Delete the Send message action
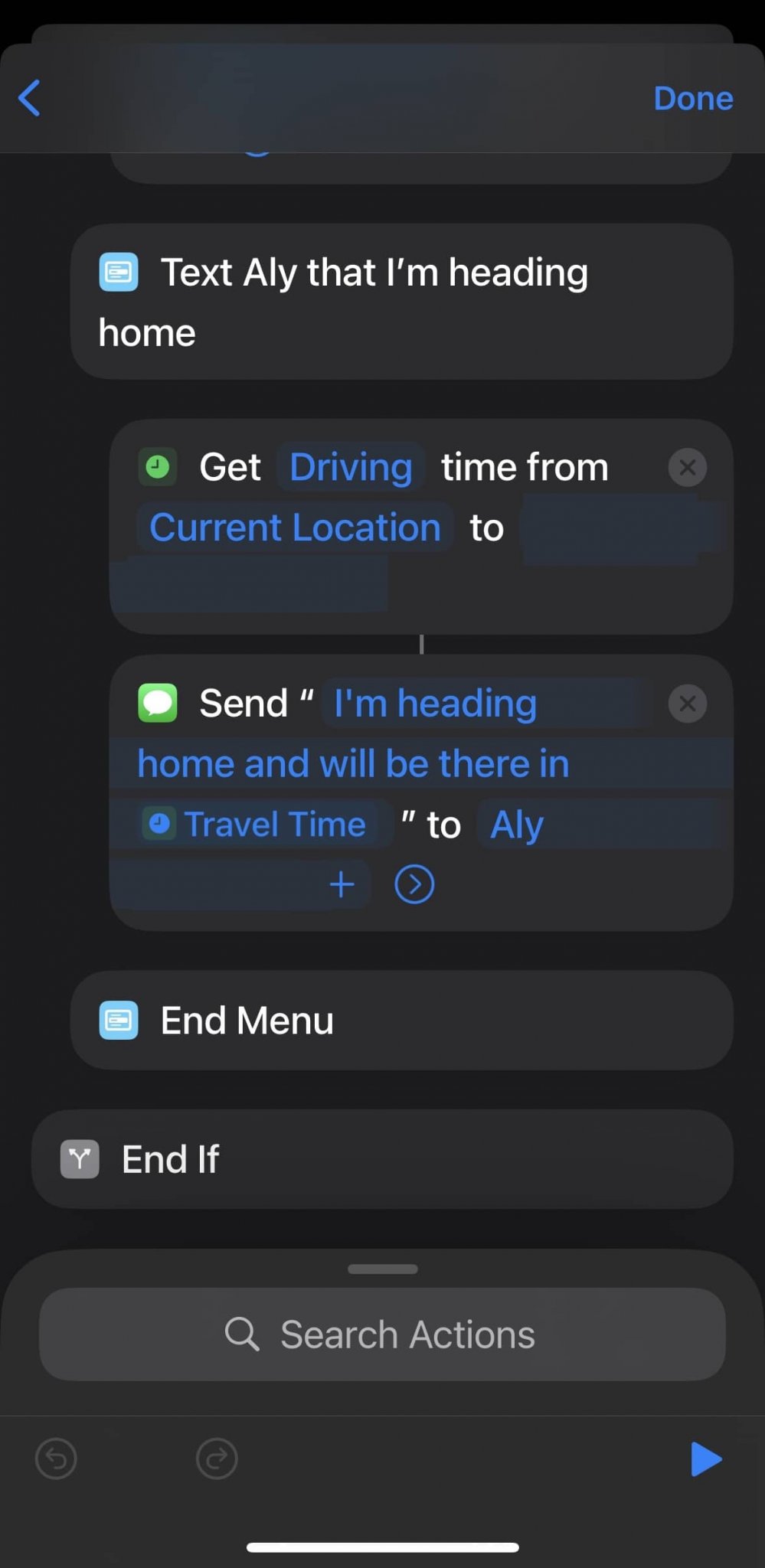The image size is (765, 1568). (687, 703)
